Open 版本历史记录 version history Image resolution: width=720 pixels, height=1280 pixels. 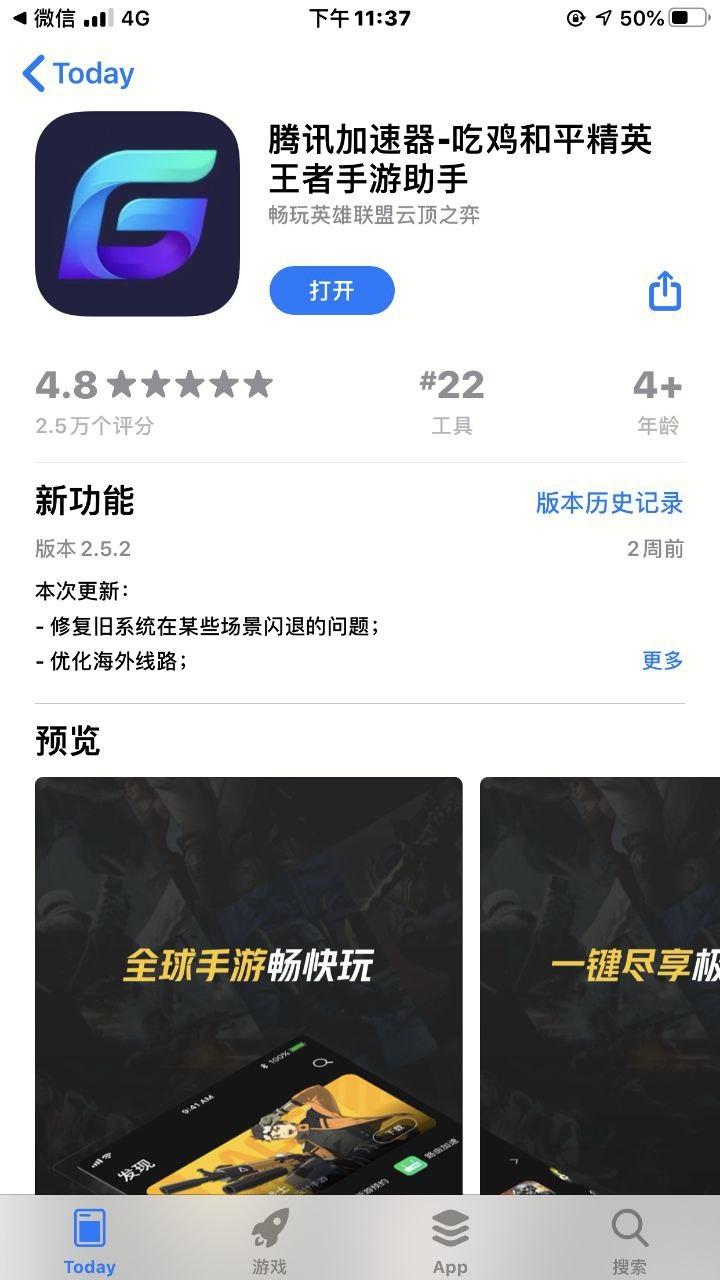609,503
